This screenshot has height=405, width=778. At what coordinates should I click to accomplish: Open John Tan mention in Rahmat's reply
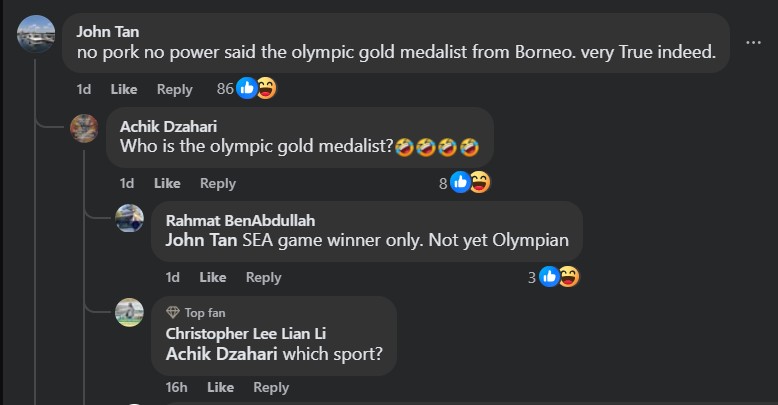[x=201, y=240]
